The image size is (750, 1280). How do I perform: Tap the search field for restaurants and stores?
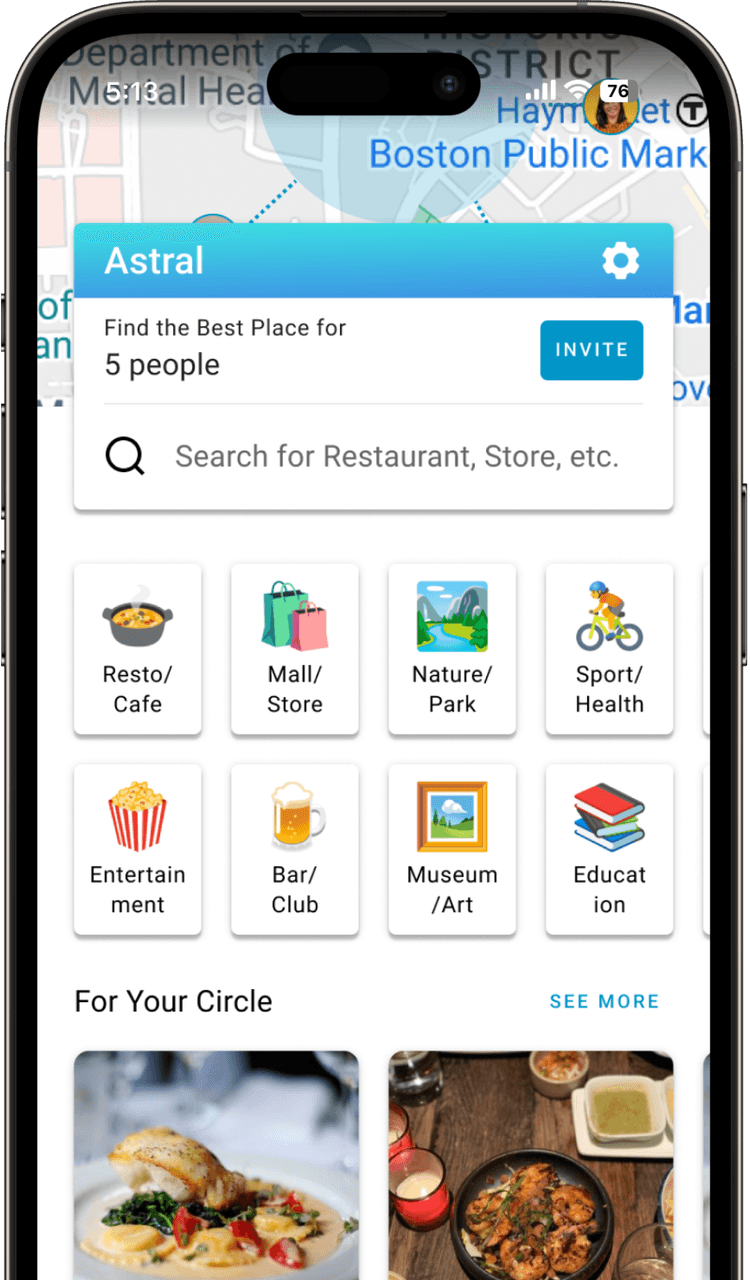[x=396, y=457]
